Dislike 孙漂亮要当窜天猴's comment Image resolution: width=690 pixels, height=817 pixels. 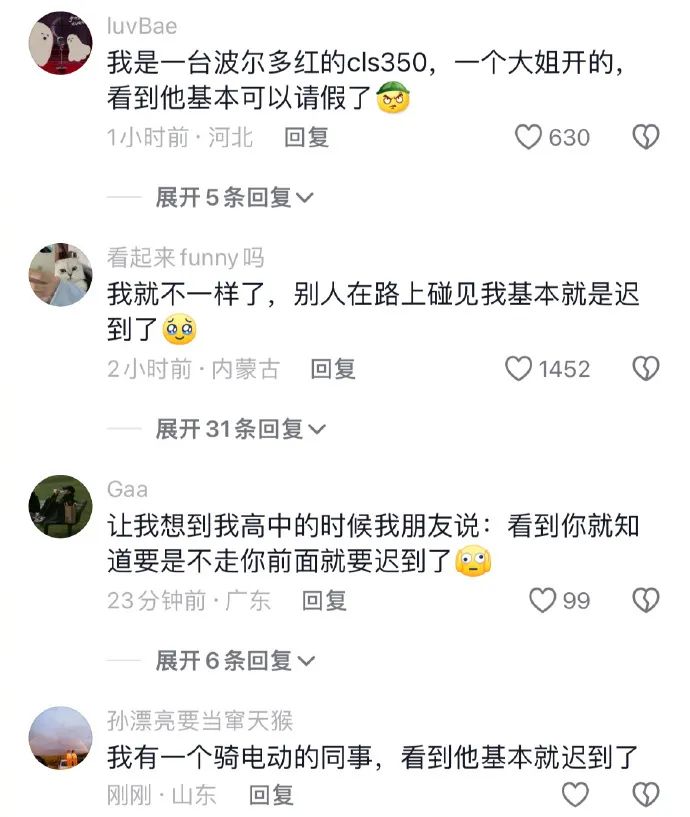(646, 795)
